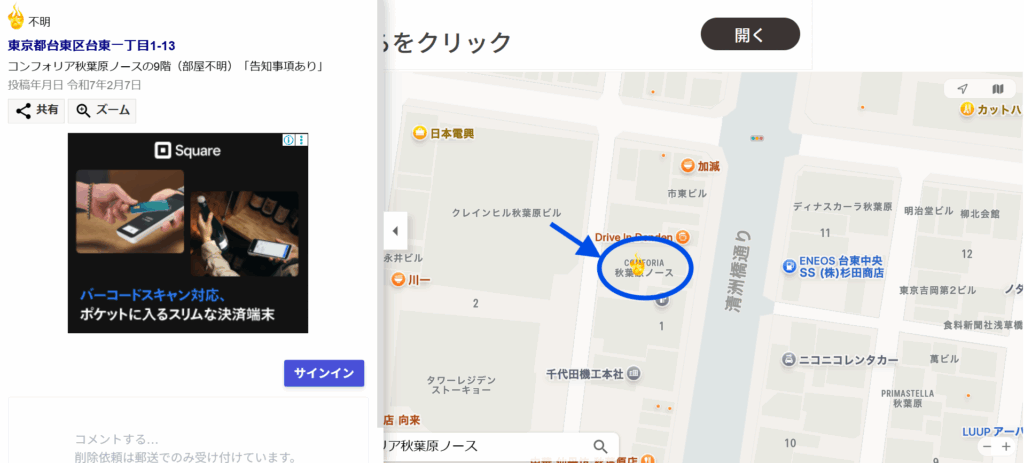Image resolution: width=1024 pixels, height=463 pixels.
Task: Tap the サインイン button
Action: tap(324, 373)
